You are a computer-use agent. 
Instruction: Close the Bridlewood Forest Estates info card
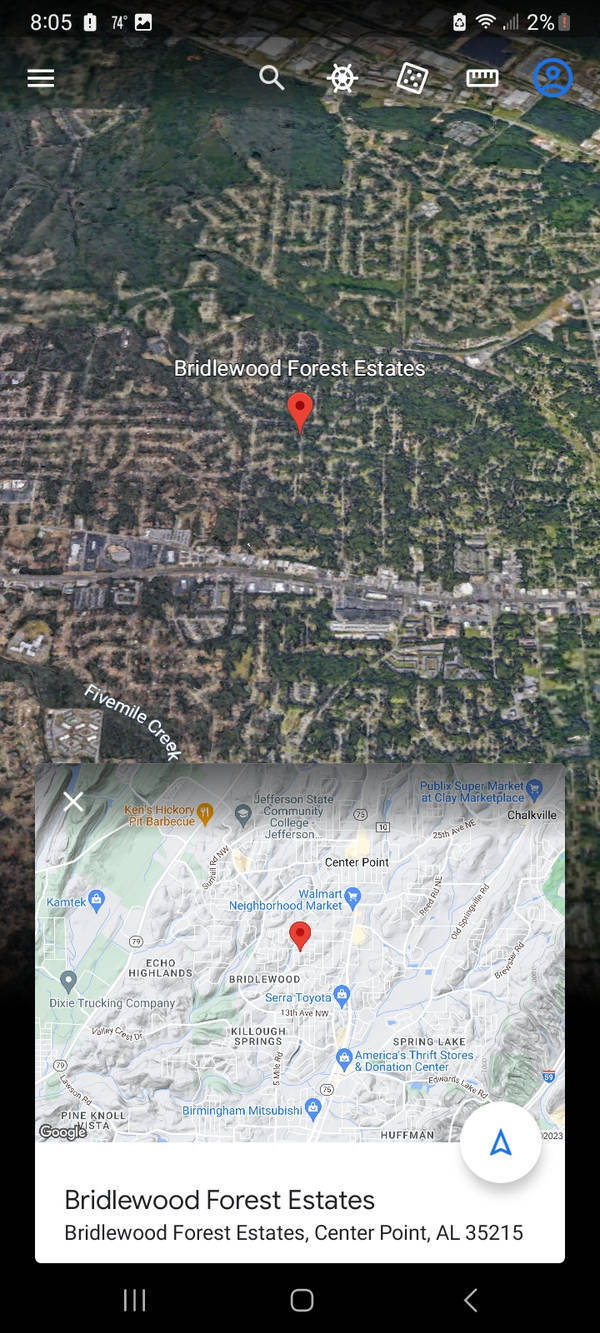(x=73, y=801)
